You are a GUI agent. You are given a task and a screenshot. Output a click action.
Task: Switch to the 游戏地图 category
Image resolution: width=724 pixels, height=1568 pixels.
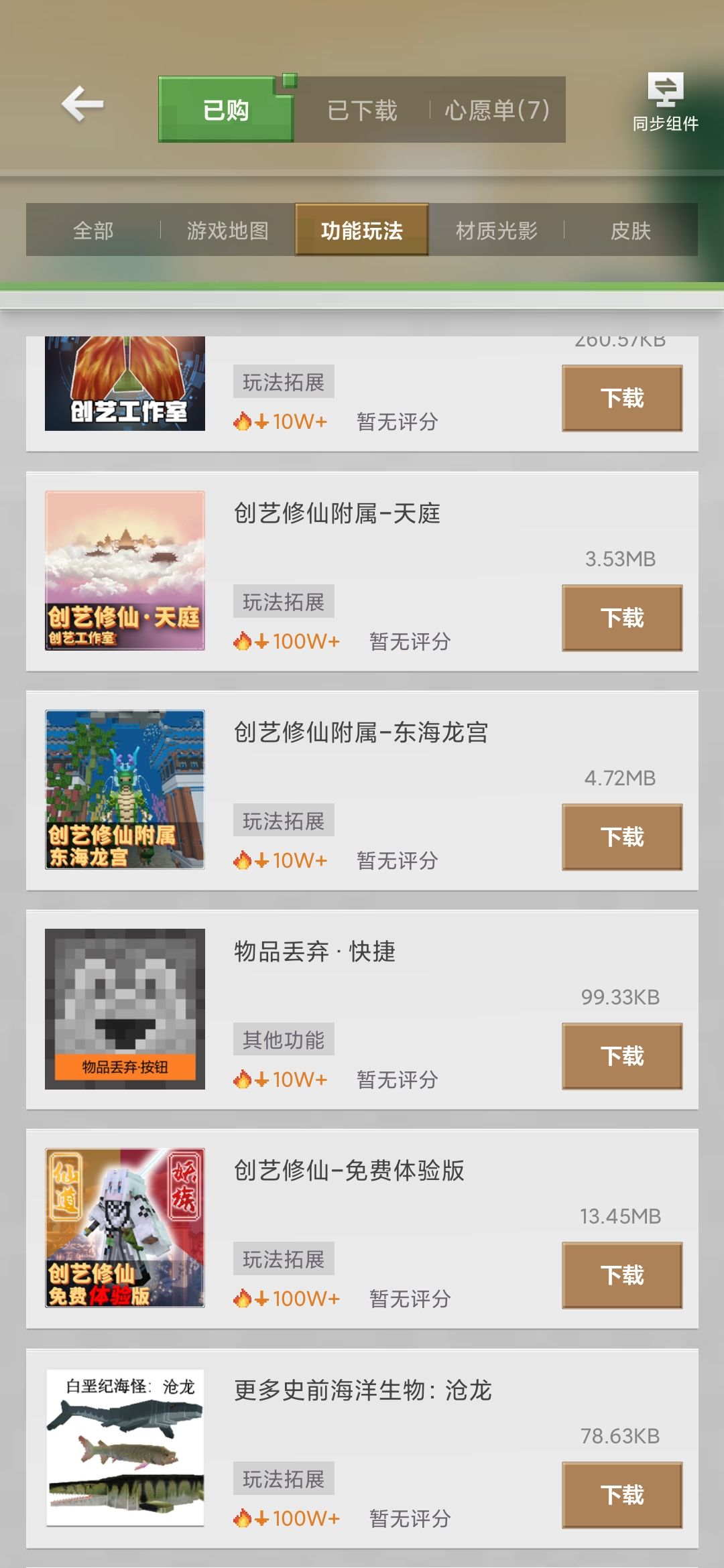point(227,230)
